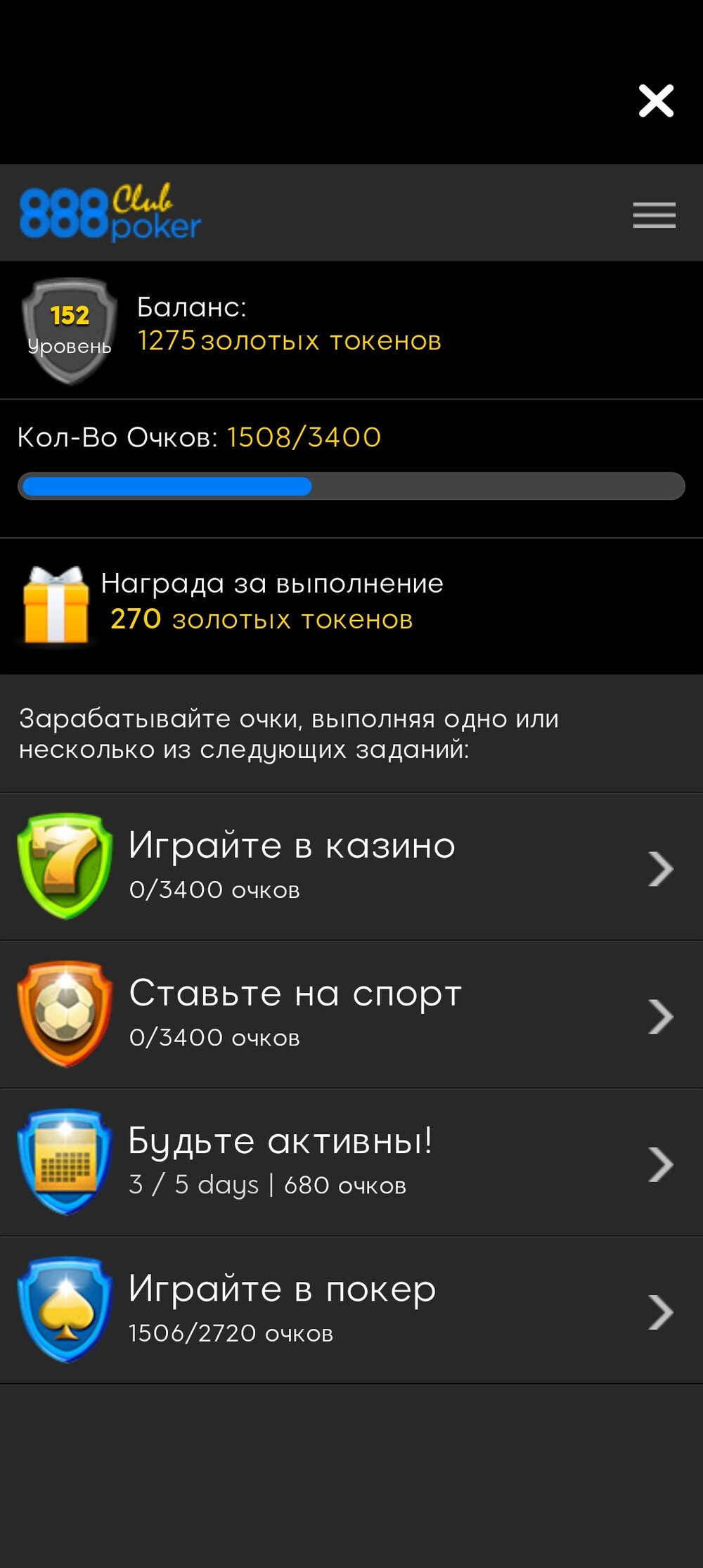The height and width of the screenshot is (1568, 703).
Task: Open the hamburger menu
Action: [x=654, y=214]
